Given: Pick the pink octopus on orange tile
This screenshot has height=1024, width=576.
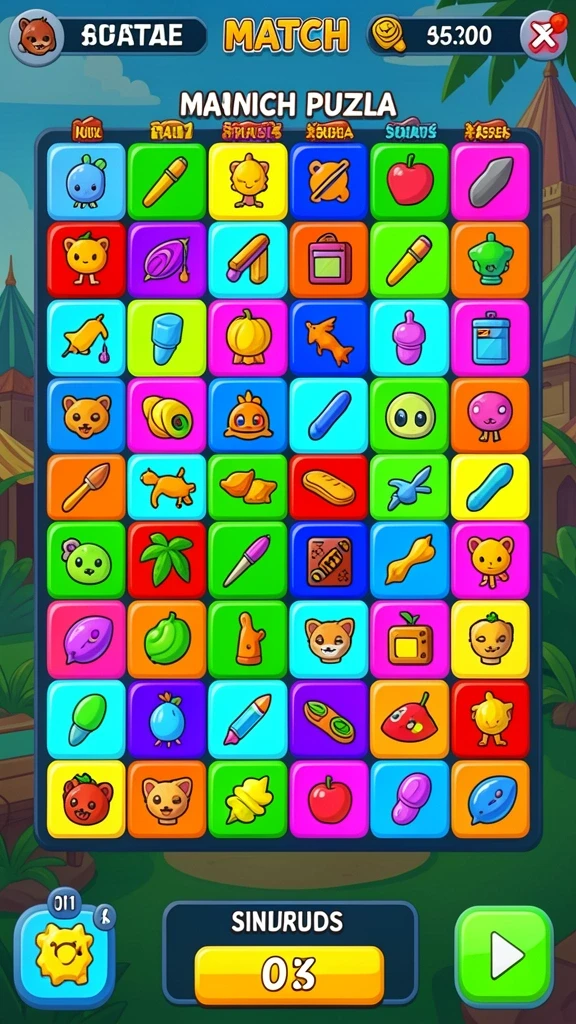Looking at the screenshot, I should click(490, 415).
